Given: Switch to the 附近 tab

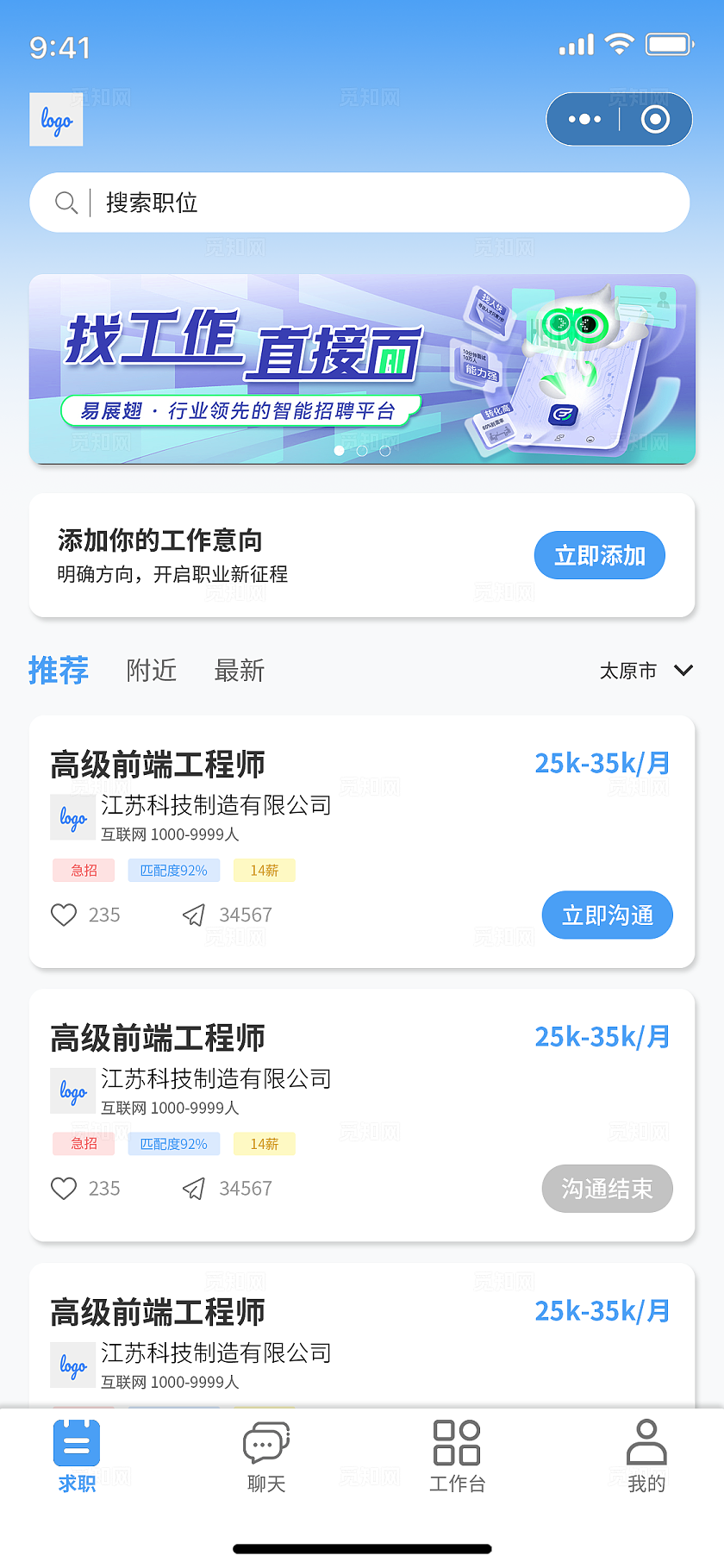Looking at the screenshot, I should [152, 671].
